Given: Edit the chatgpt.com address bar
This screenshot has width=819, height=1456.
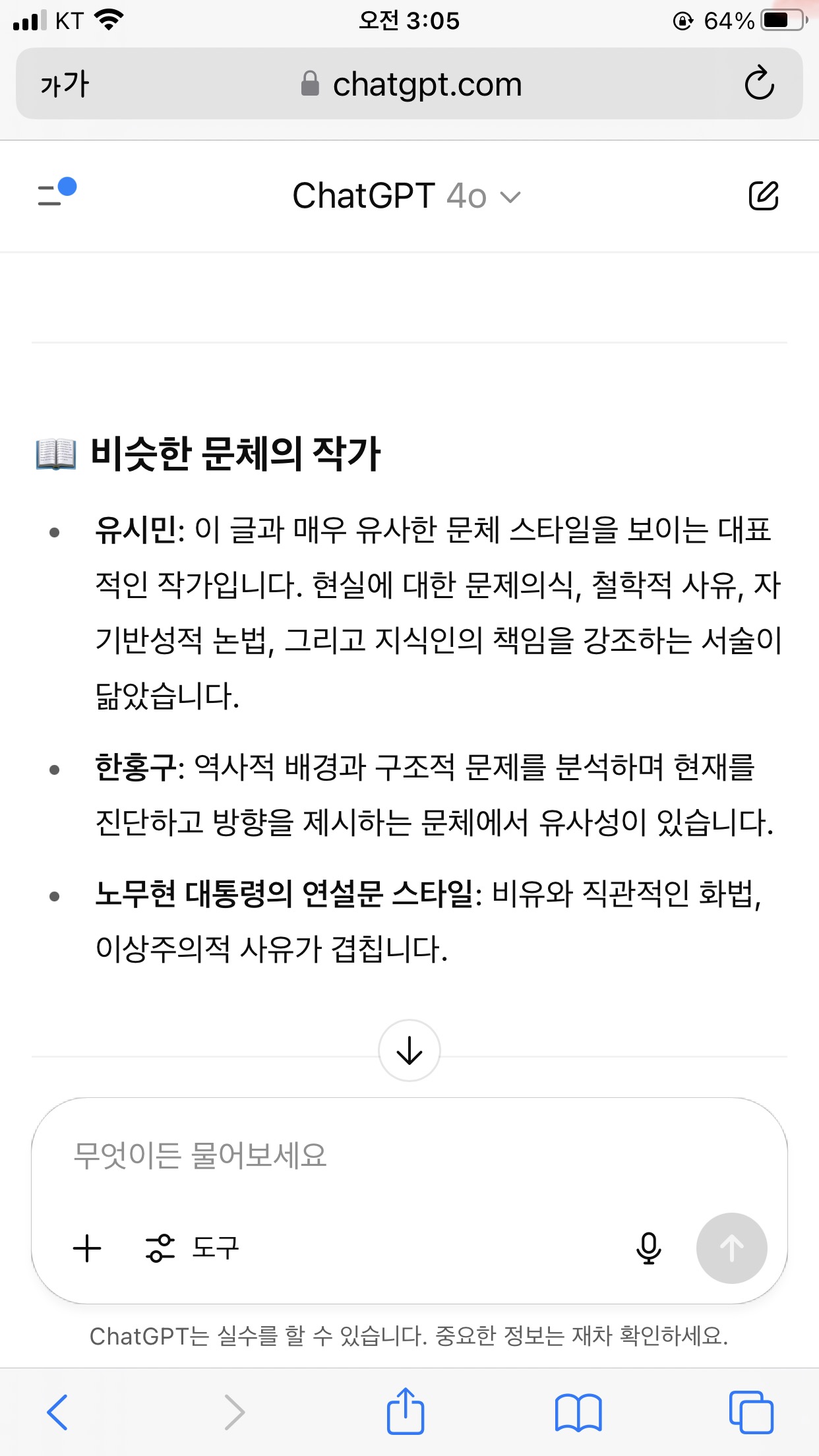Looking at the screenshot, I should pyautogui.click(x=409, y=84).
